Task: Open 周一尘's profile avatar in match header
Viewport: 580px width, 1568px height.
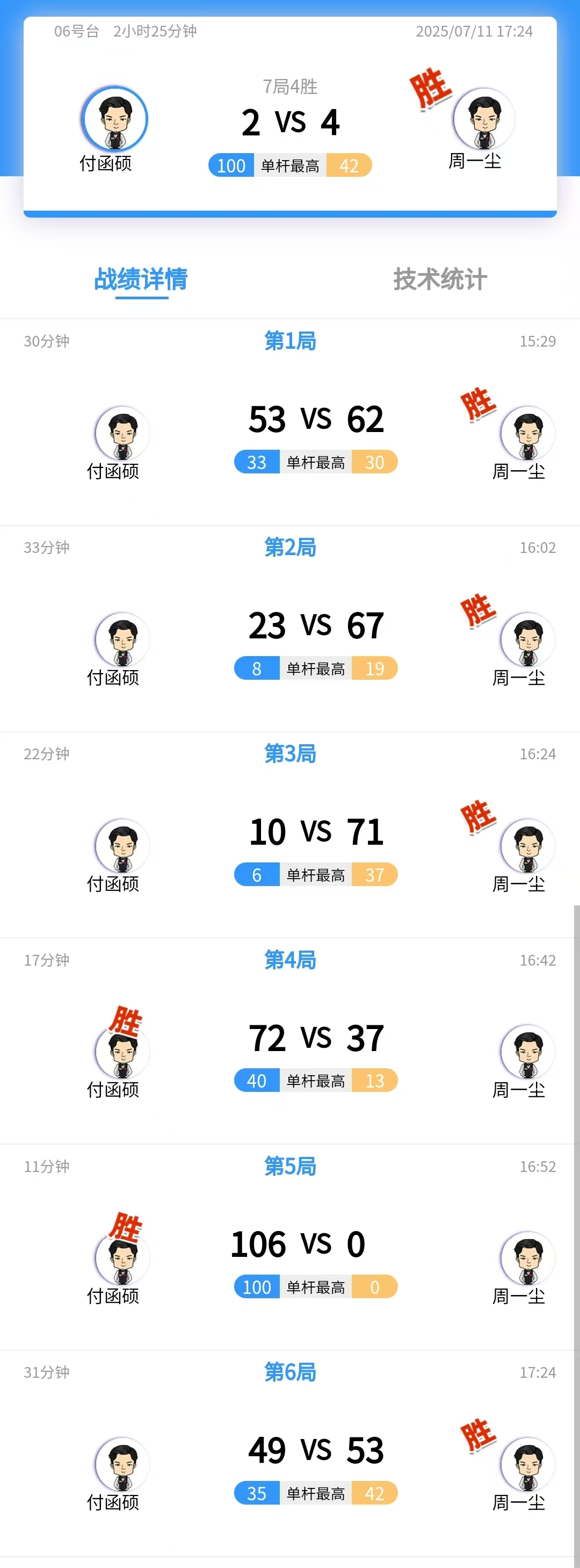Action: pos(484,119)
